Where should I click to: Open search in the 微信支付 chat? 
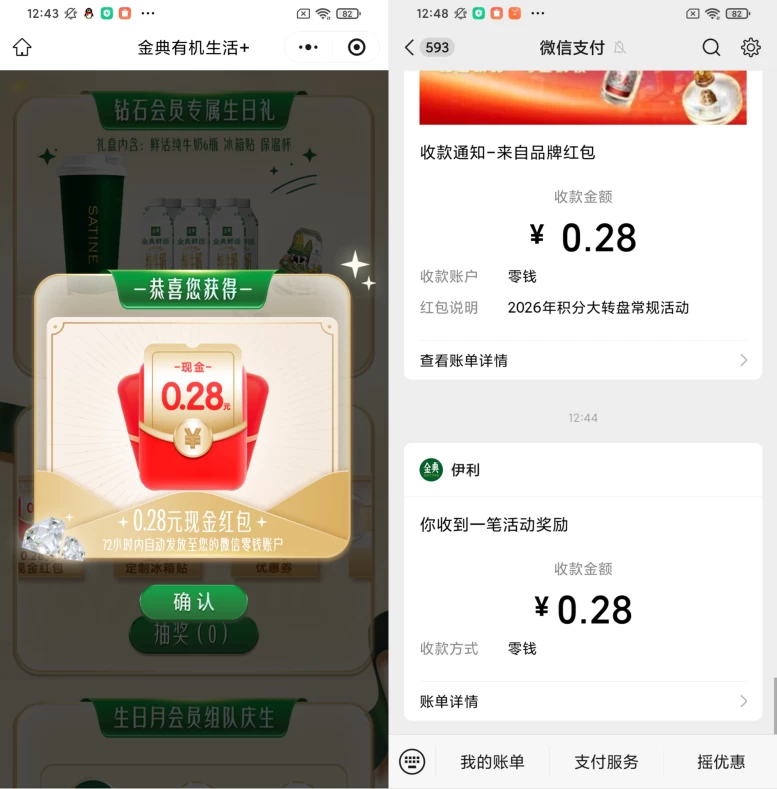pos(711,47)
